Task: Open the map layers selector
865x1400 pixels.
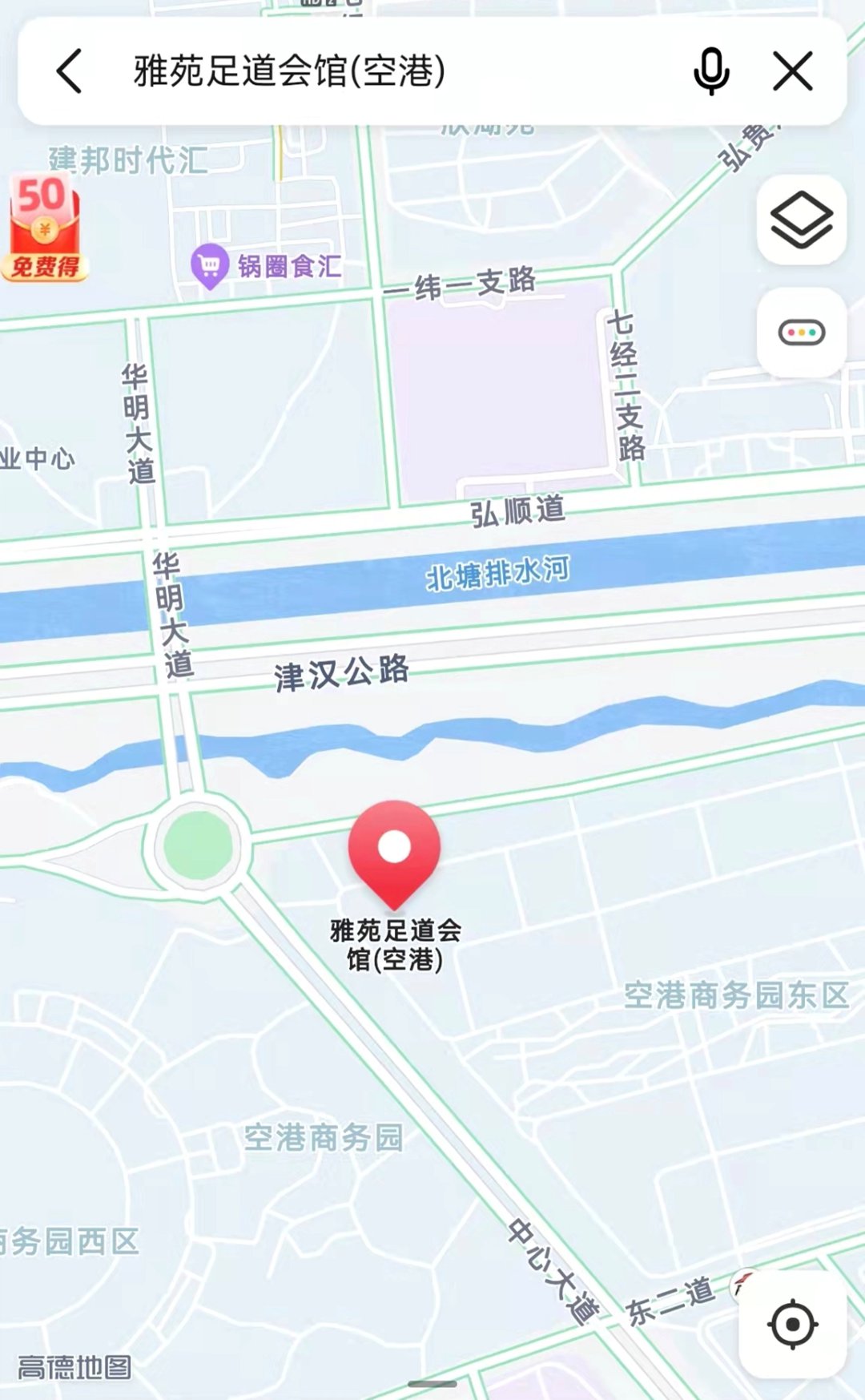Action: tap(801, 220)
